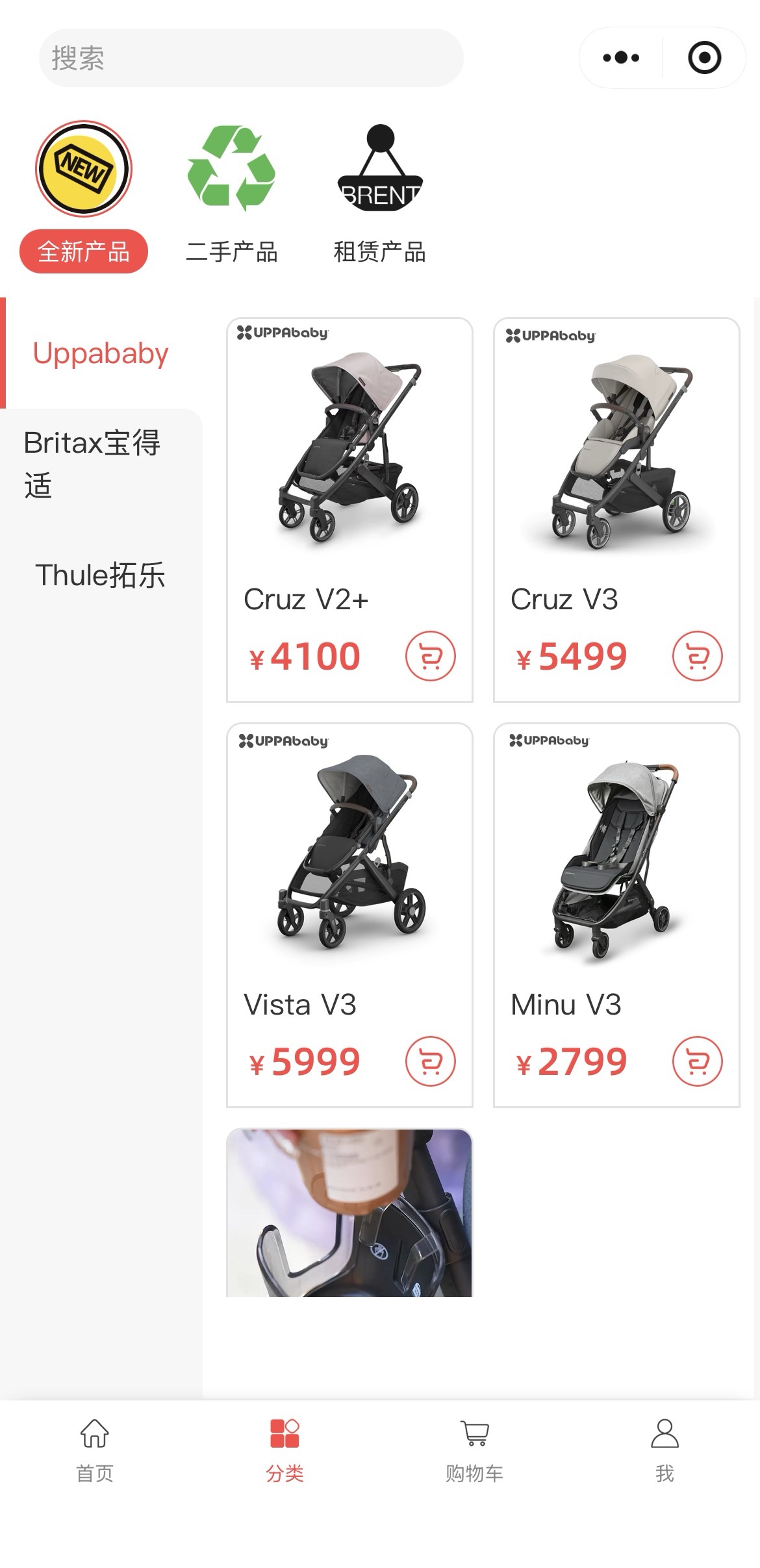Add Vista V3 to the cart

[x=431, y=1061]
